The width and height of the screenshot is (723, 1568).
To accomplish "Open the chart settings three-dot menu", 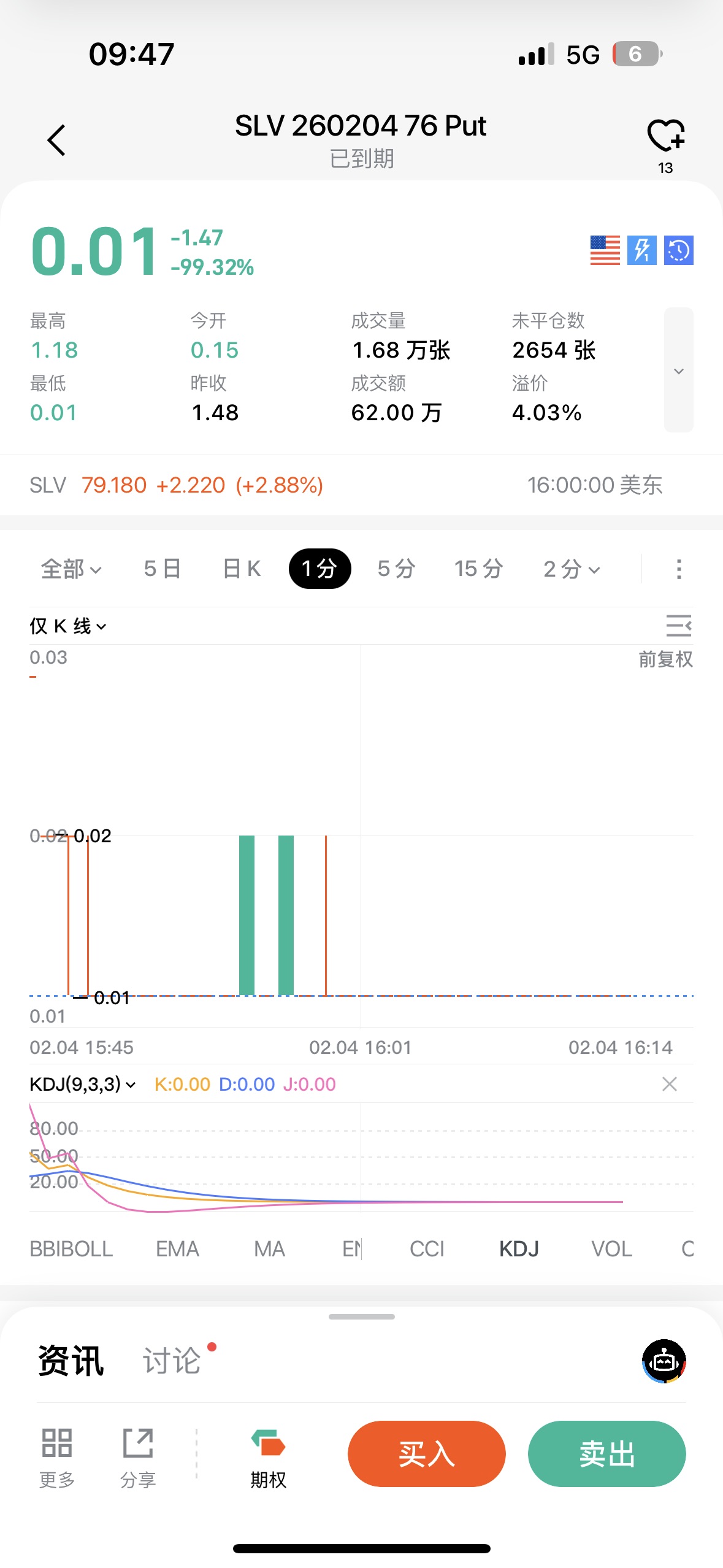I will pyautogui.click(x=678, y=569).
